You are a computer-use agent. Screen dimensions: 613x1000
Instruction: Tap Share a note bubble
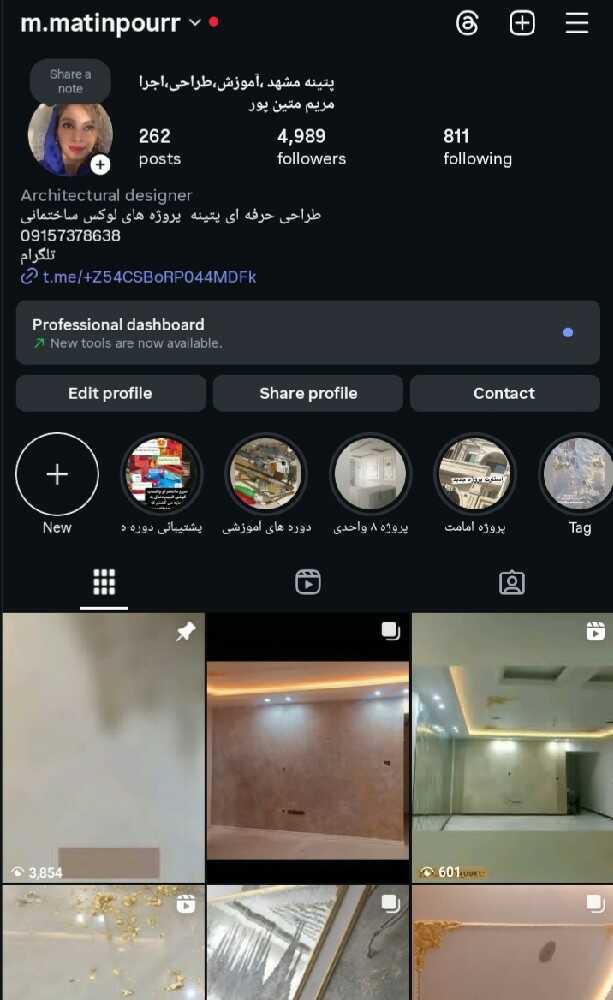point(70,81)
